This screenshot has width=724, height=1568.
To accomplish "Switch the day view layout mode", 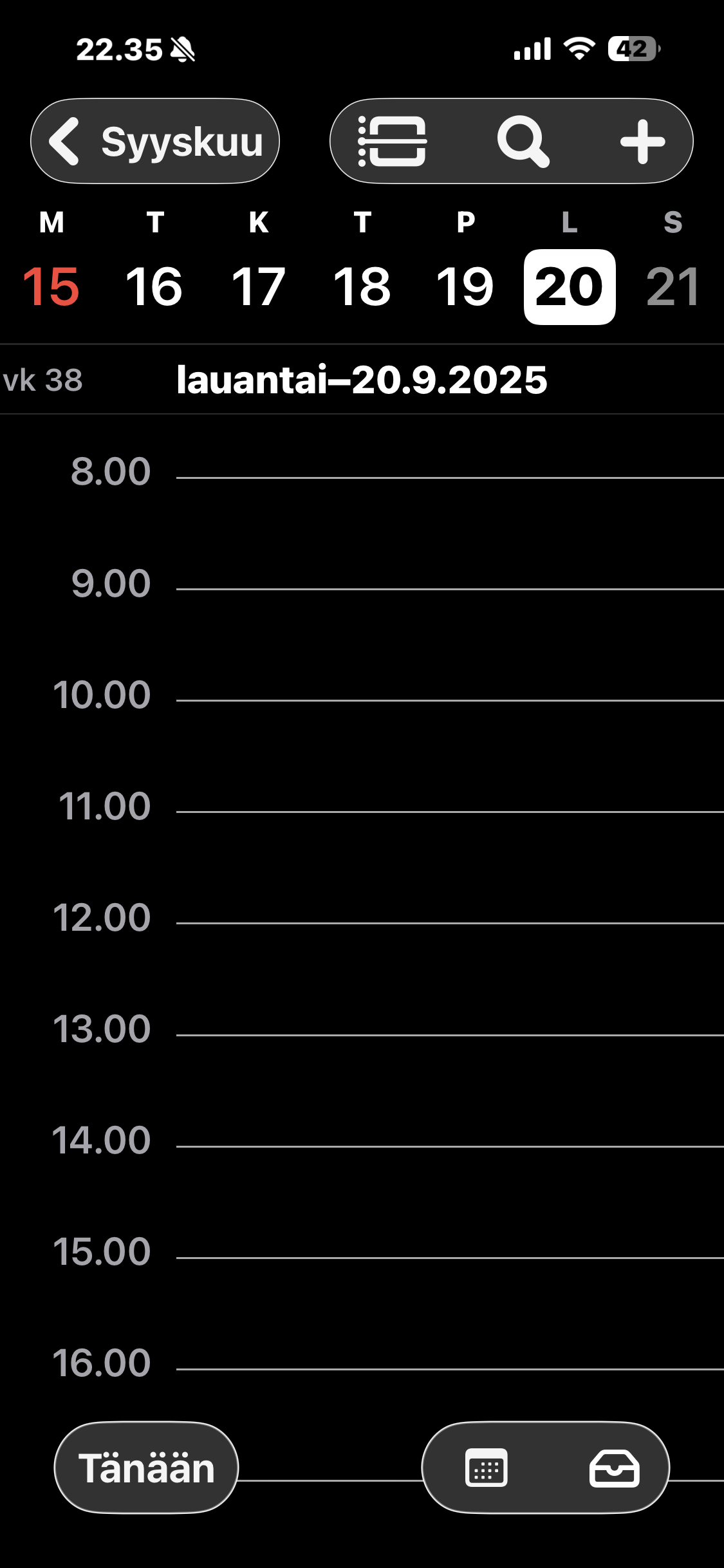I will 392,142.
